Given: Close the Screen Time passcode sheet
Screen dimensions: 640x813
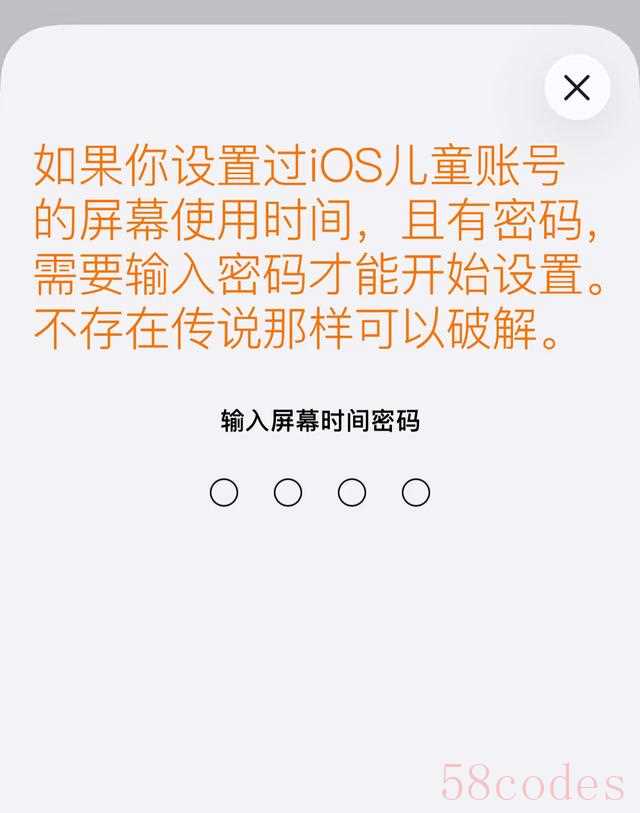Looking at the screenshot, I should [x=577, y=88].
